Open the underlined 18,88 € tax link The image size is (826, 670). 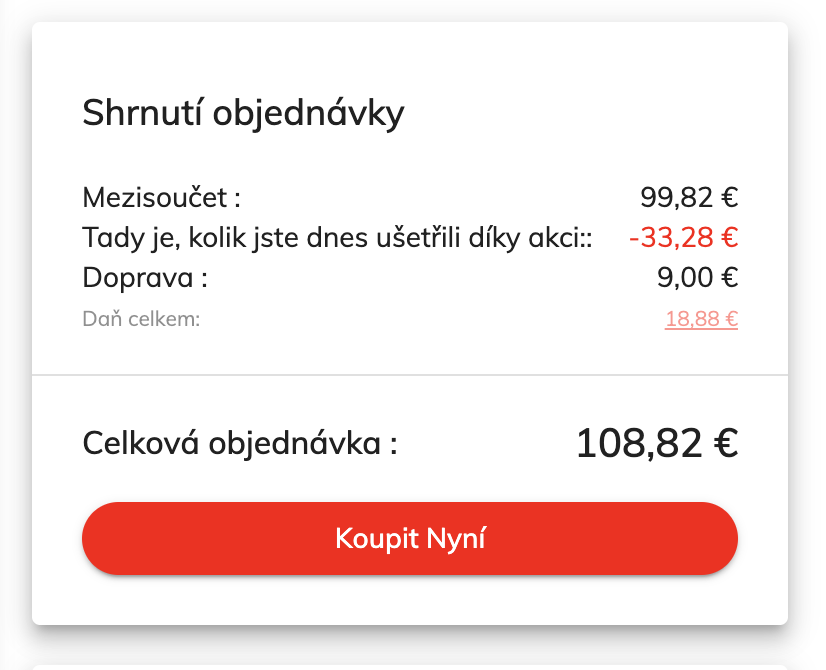click(701, 320)
